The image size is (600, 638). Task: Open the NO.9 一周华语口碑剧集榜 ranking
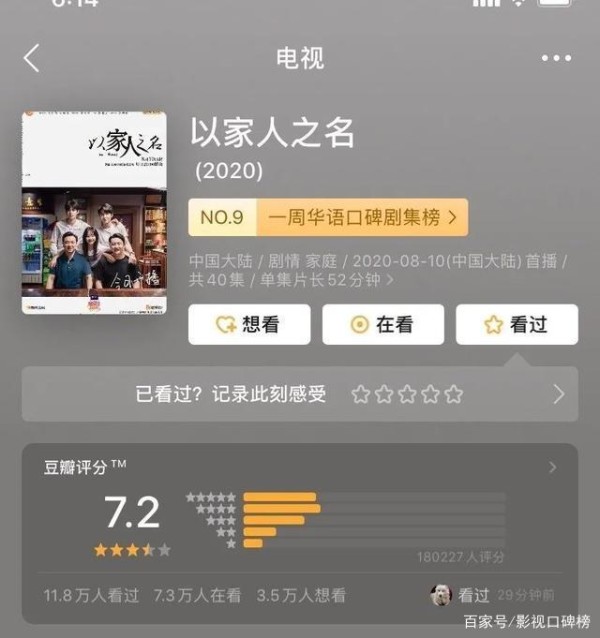pyautogui.click(x=328, y=216)
